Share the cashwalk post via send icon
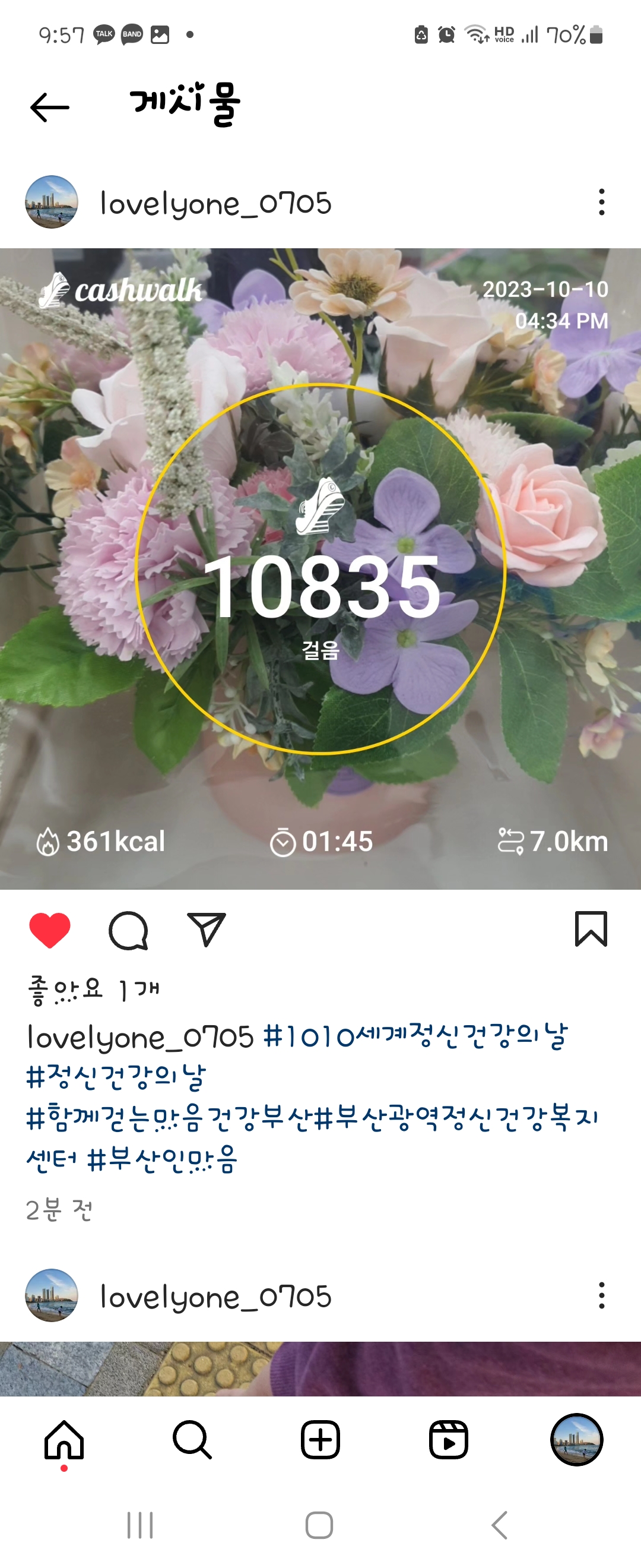The image size is (641, 1568). coord(206,930)
